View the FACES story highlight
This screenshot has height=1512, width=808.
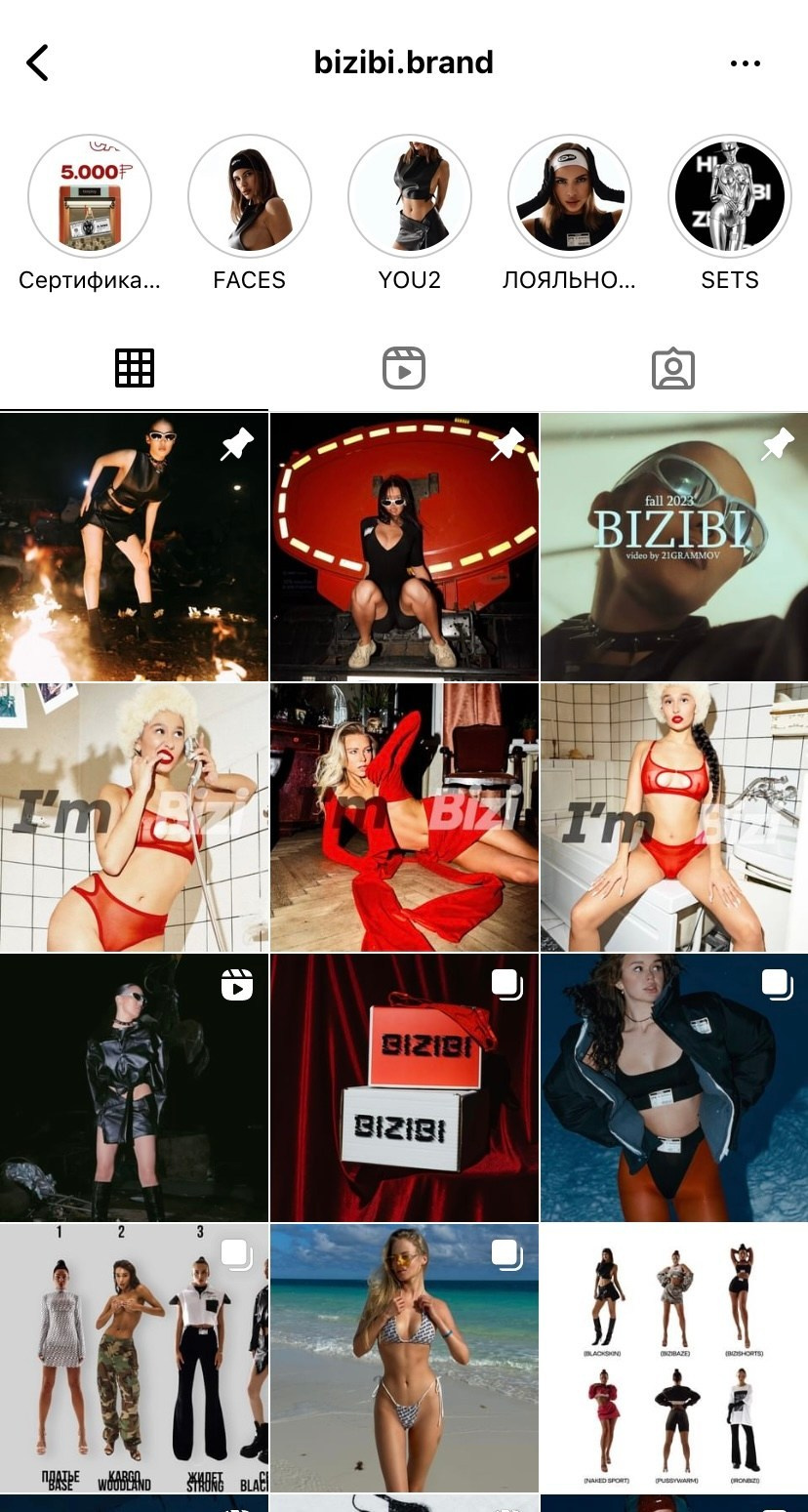[x=250, y=195]
